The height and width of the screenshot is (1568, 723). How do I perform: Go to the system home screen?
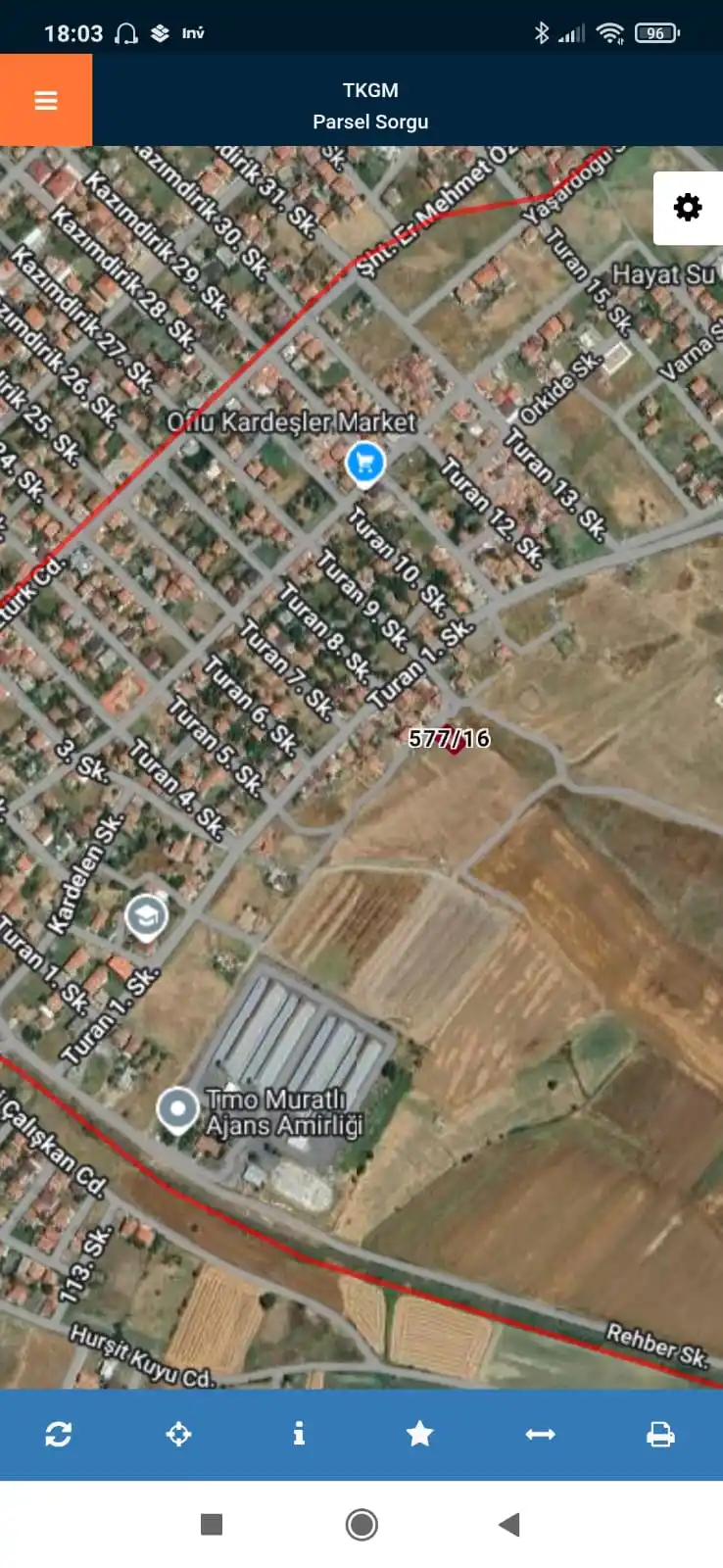pos(361,1524)
